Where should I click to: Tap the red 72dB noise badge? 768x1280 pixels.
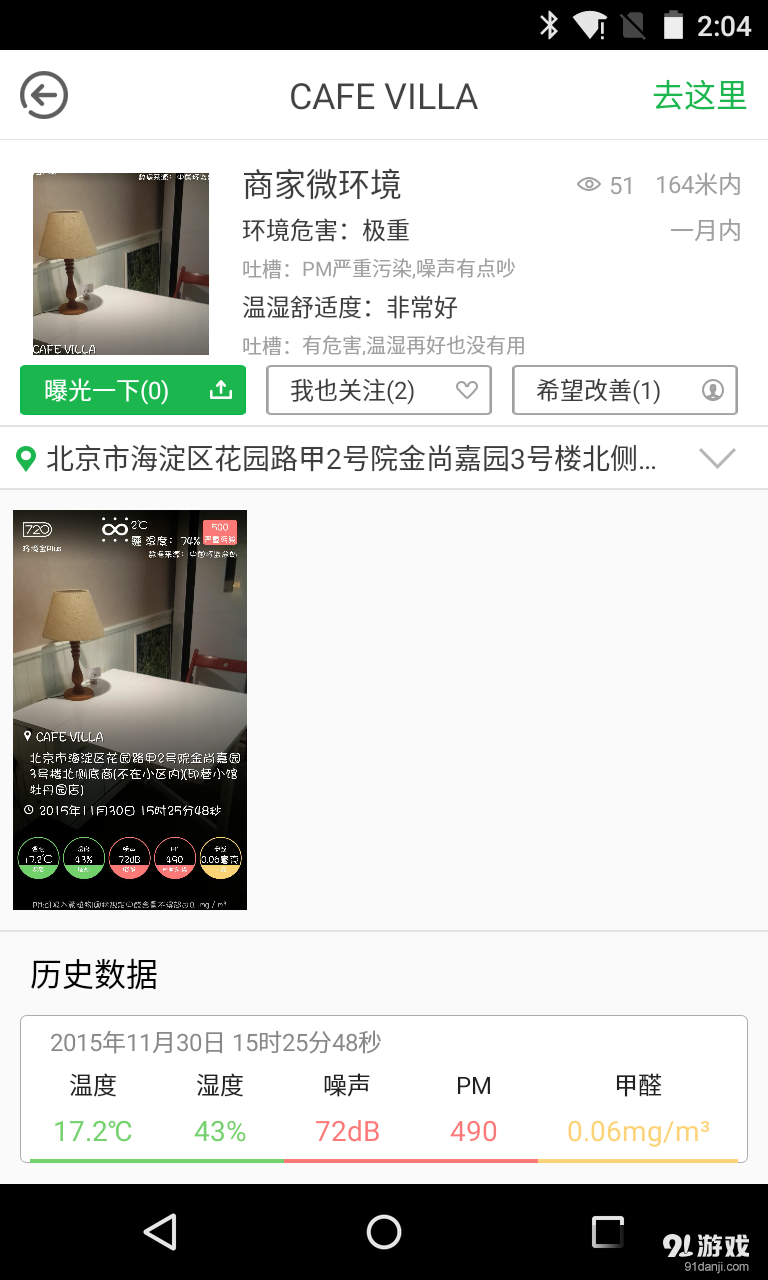click(129, 857)
